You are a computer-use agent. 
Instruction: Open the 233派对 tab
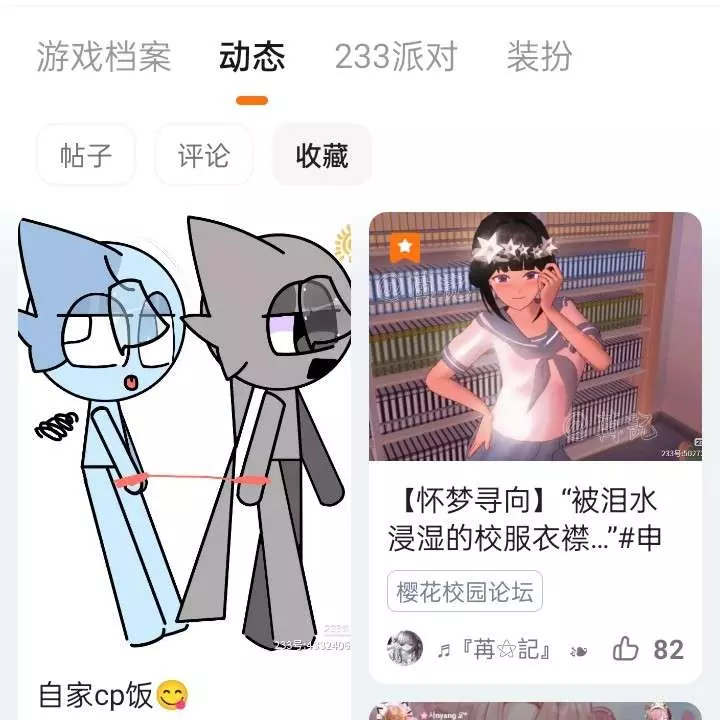tap(395, 57)
